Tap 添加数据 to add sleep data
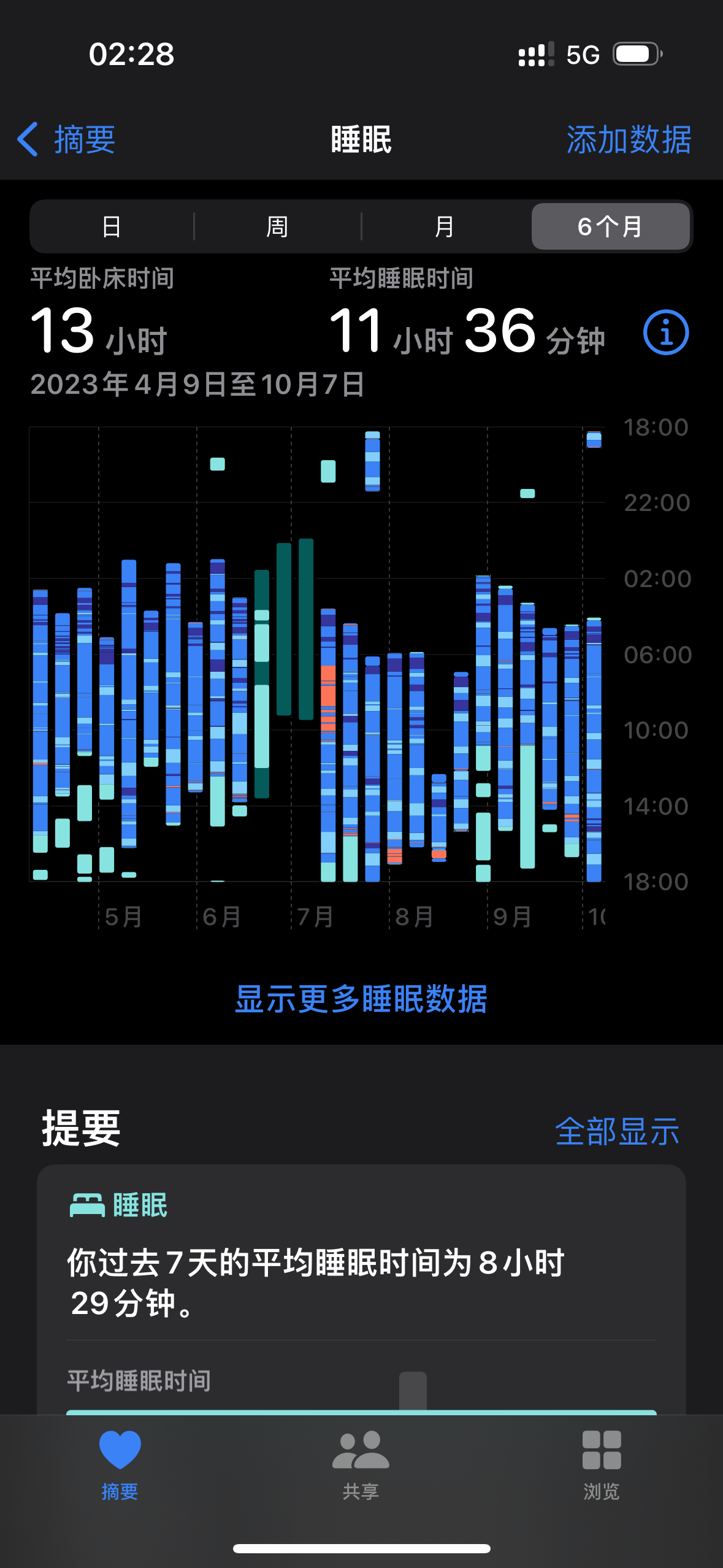 (629, 140)
